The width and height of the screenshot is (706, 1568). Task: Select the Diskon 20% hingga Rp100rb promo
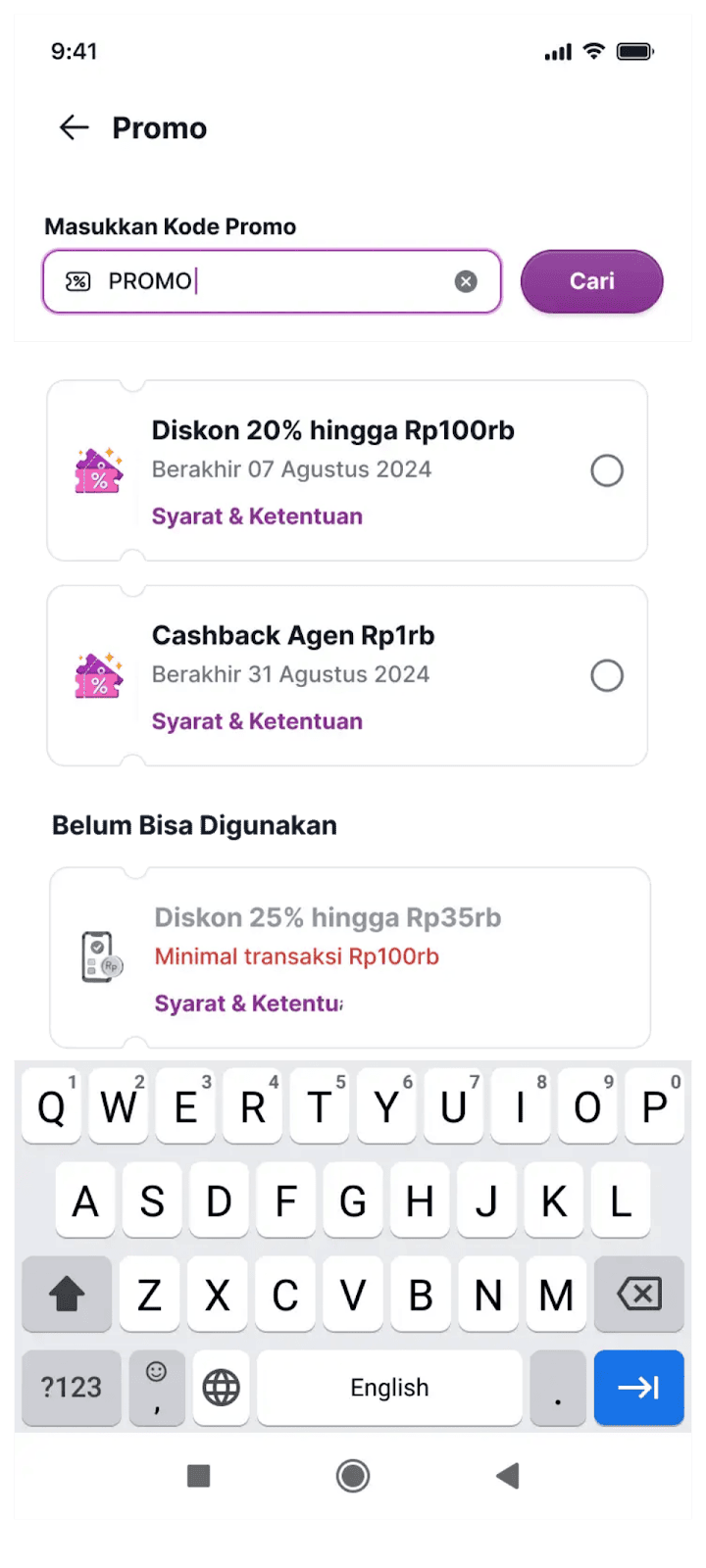tap(606, 470)
